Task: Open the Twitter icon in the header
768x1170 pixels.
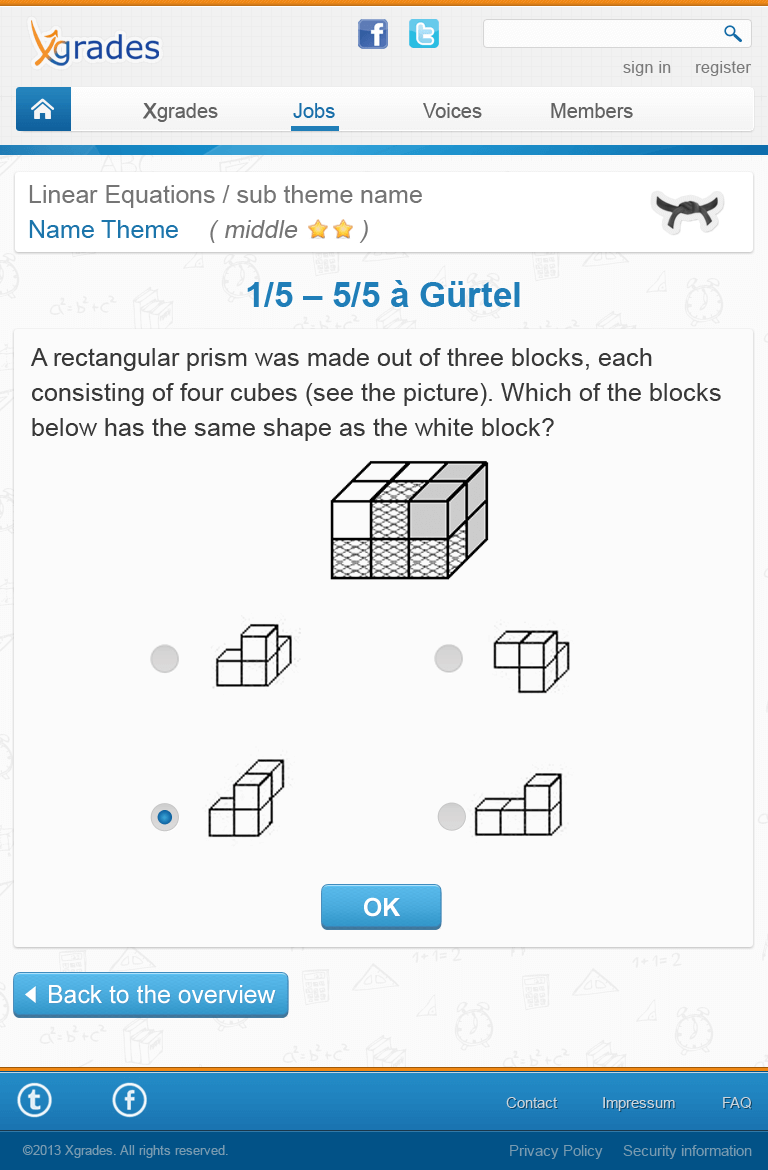Action: [x=424, y=34]
